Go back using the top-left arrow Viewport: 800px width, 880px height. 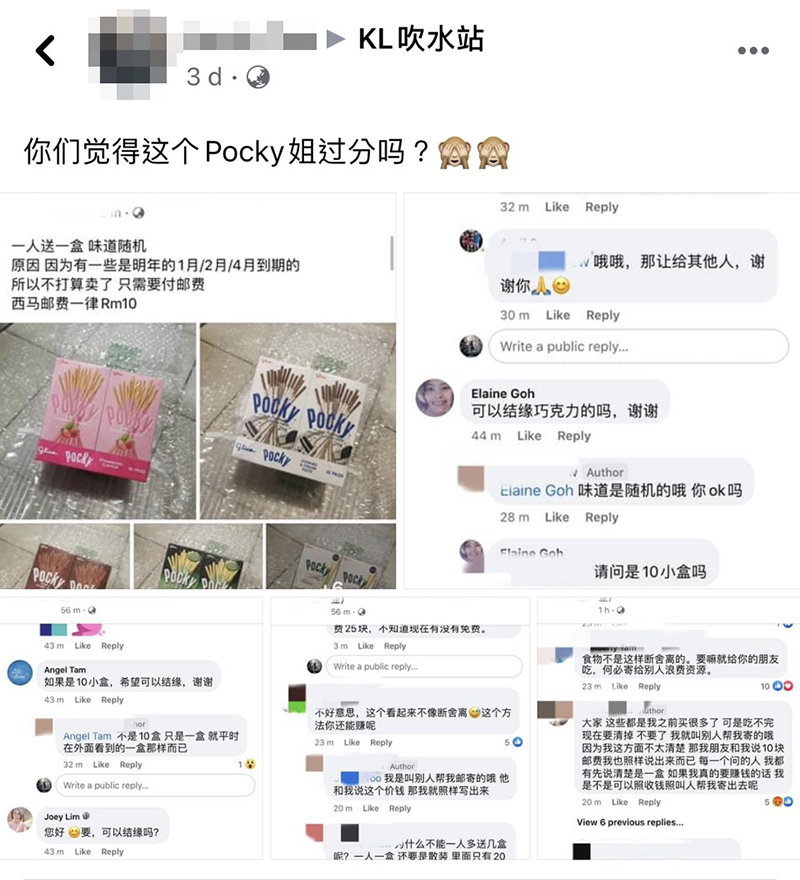point(46,50)
